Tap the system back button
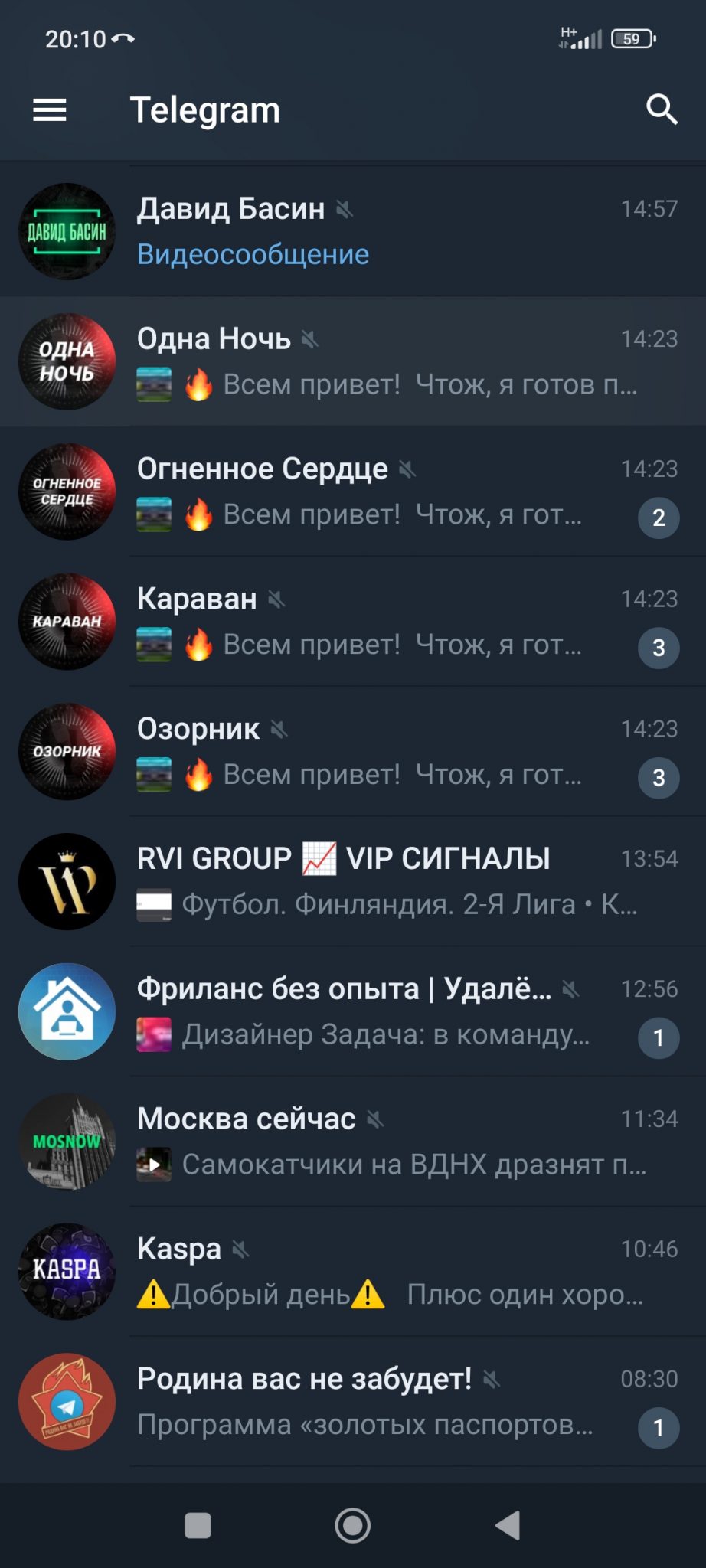This screenshot has height=1568, width=706. 508,1525
